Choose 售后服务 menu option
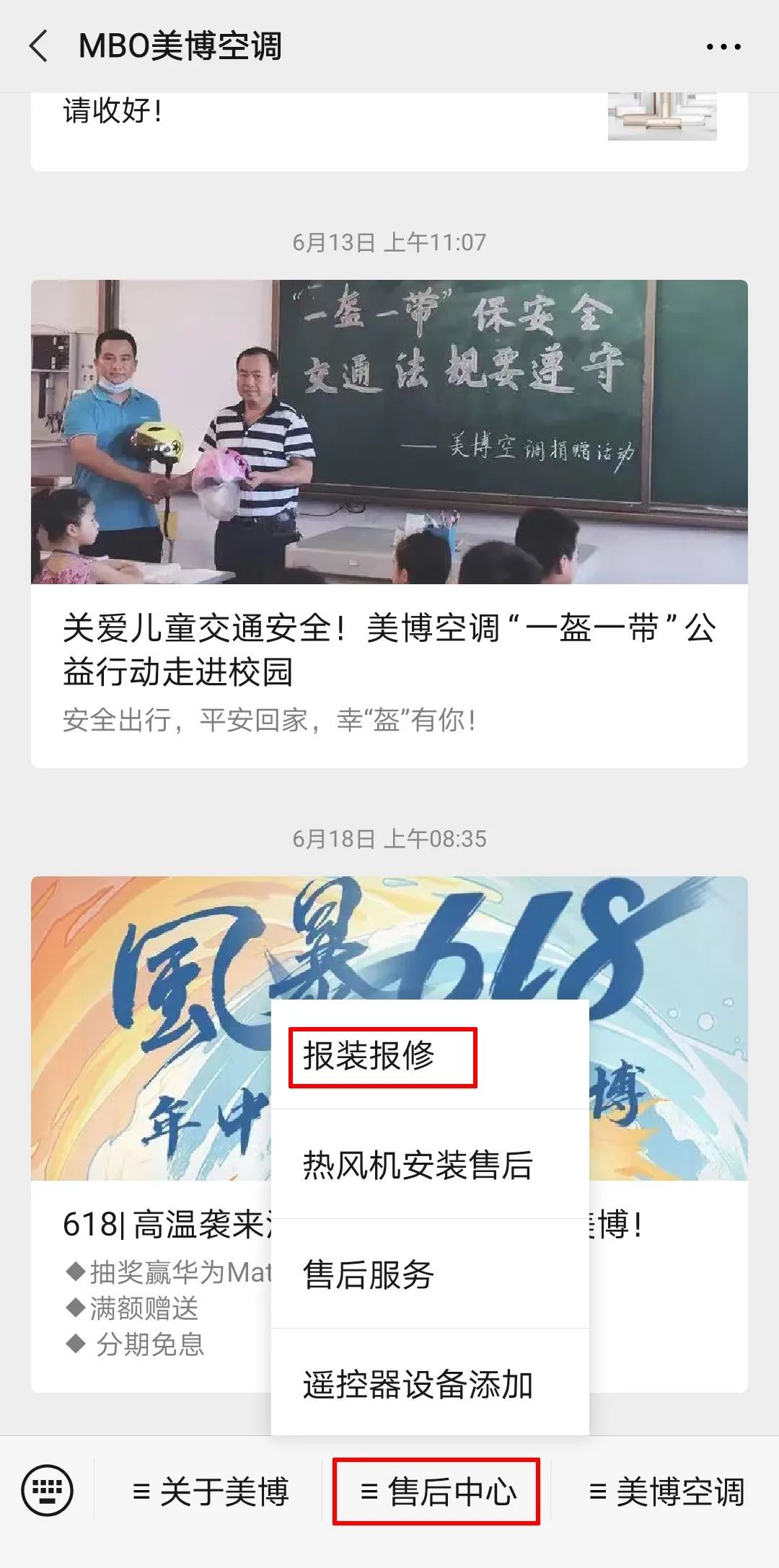Screen dimensions: 779x1568 click(x=430, y=1274)
